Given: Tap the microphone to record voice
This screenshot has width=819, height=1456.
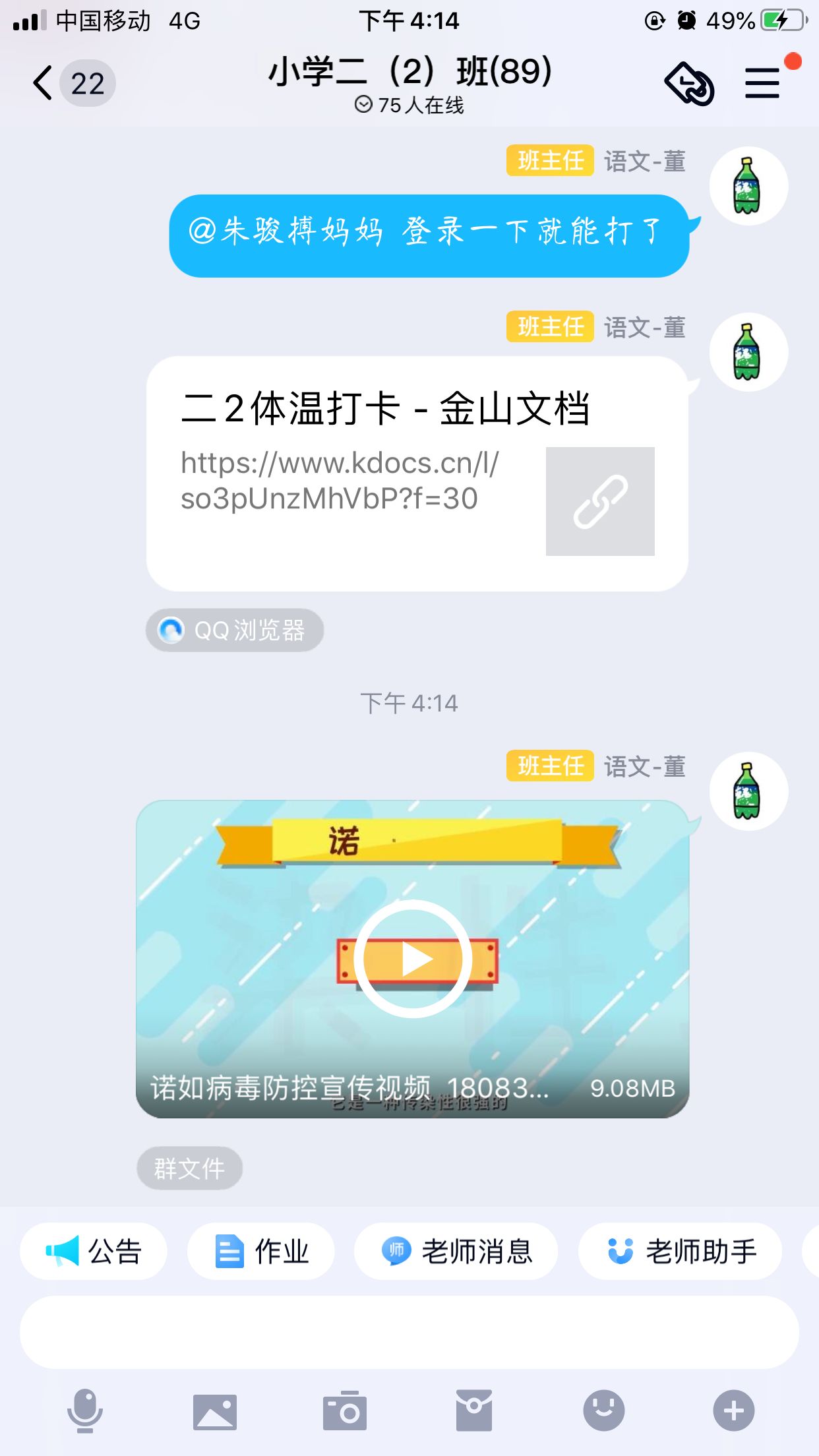Looking at the screenshot, I should coord(85,1410).
